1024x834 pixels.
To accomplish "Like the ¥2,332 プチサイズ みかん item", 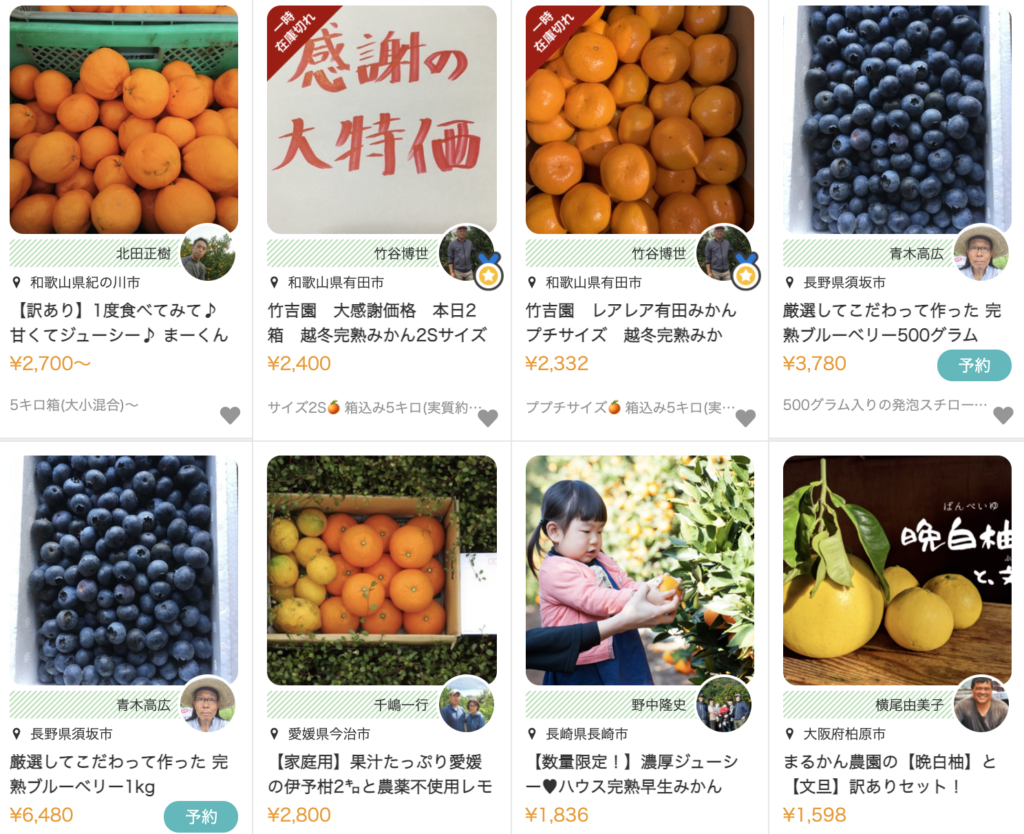I will [x=746, y=417].
